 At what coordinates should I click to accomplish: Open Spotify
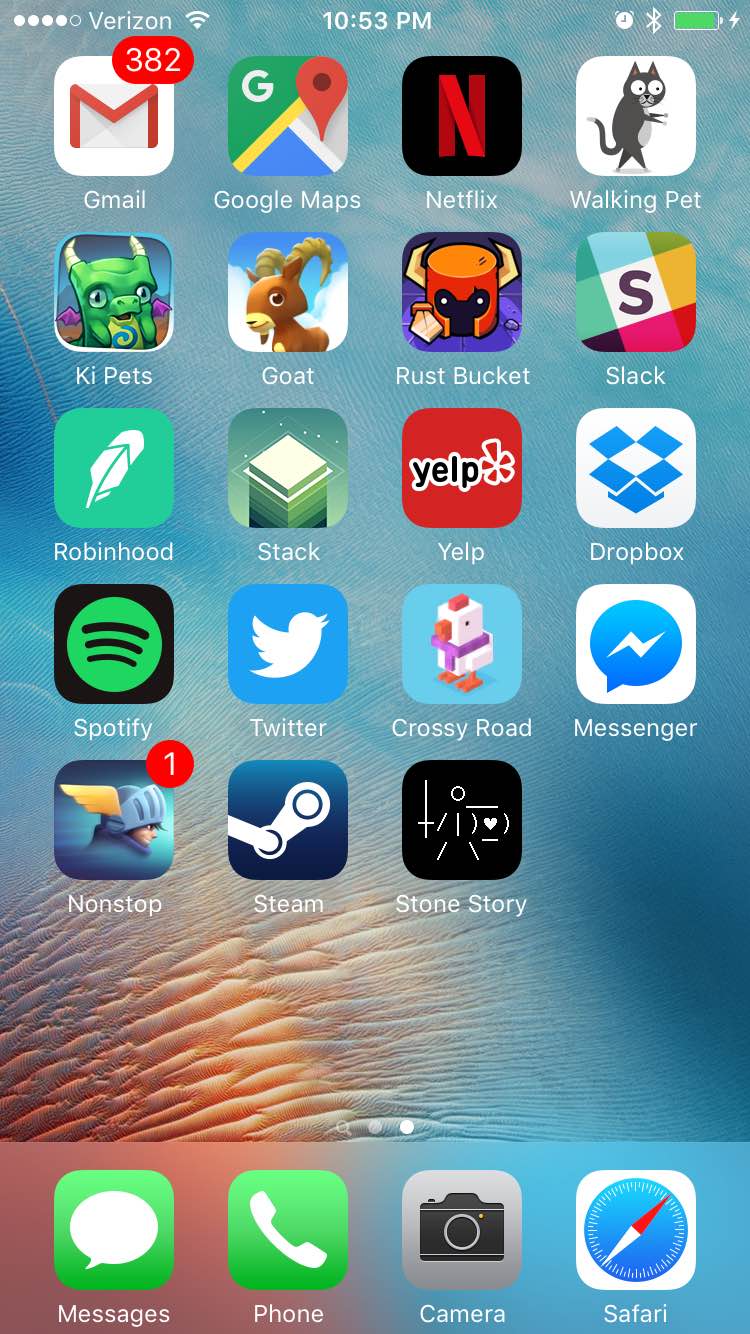coord(114,644)
